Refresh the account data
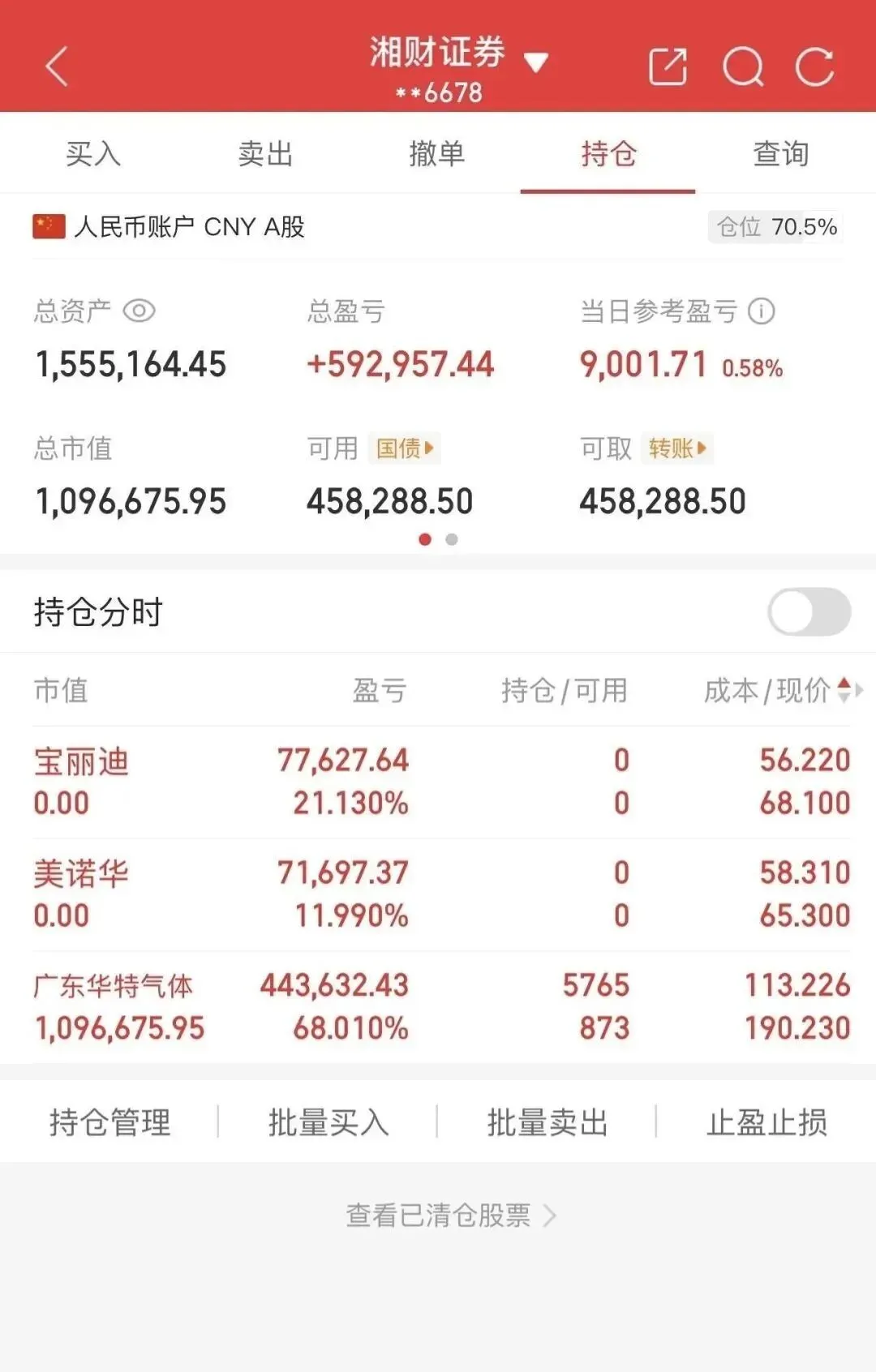The height and width of the screenshot is (1372, 876). click(x=814, y=66)
